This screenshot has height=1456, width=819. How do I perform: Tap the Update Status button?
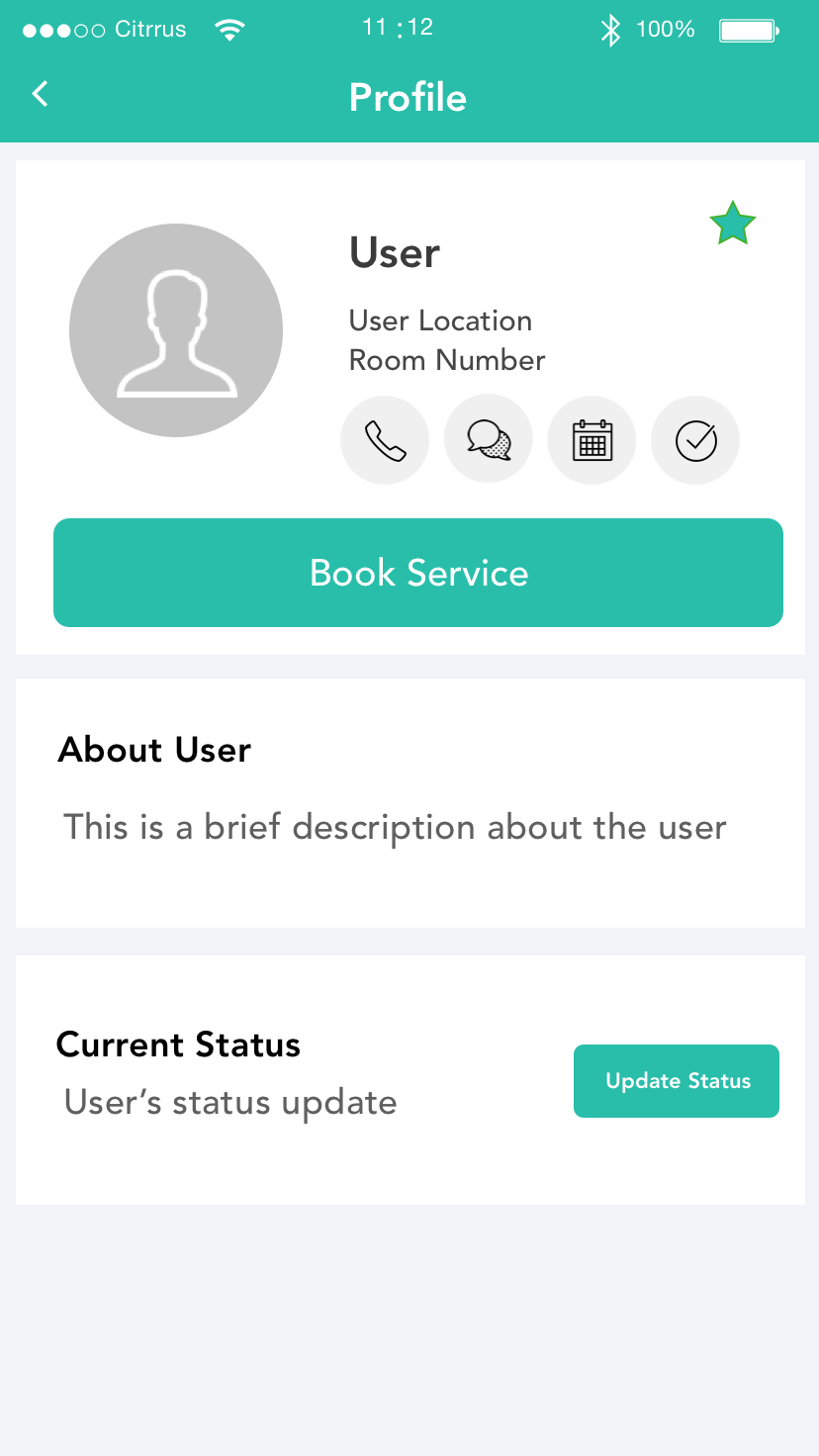click(677, 1081)
